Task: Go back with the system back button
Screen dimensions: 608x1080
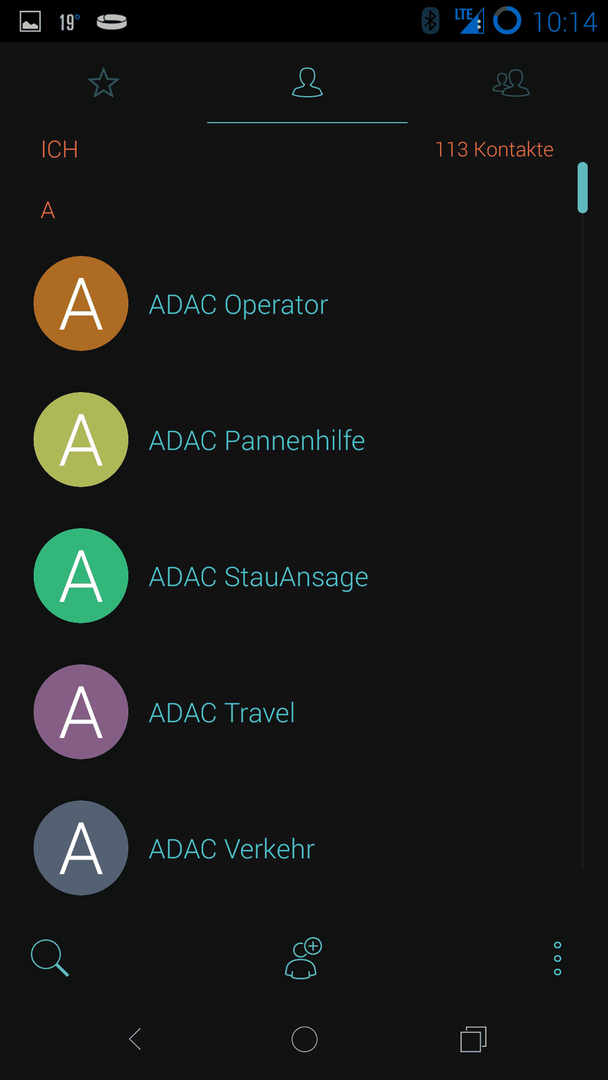Action: (135, 1039)
